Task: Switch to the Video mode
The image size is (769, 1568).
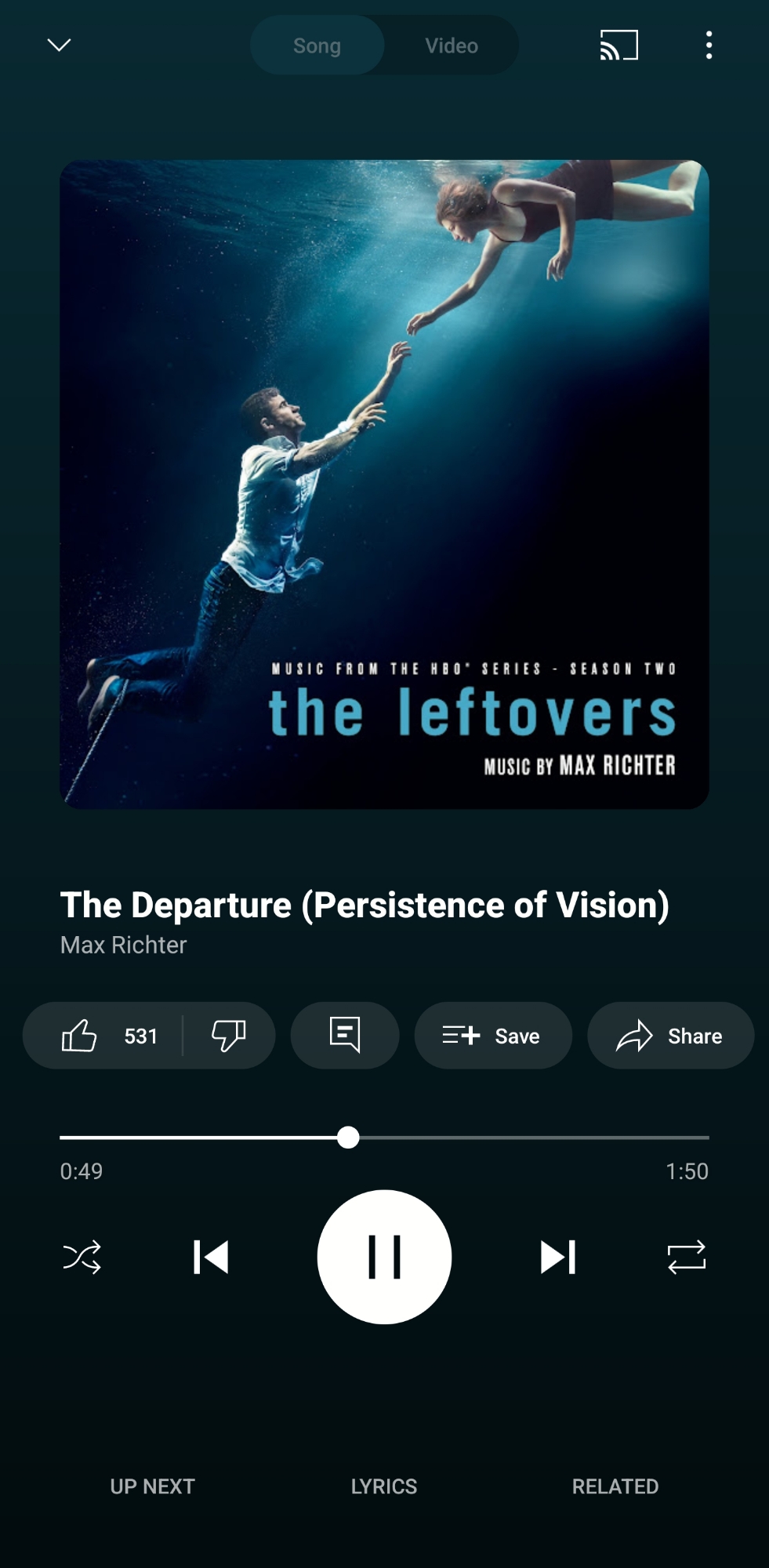Action: (x=452, y=45)
